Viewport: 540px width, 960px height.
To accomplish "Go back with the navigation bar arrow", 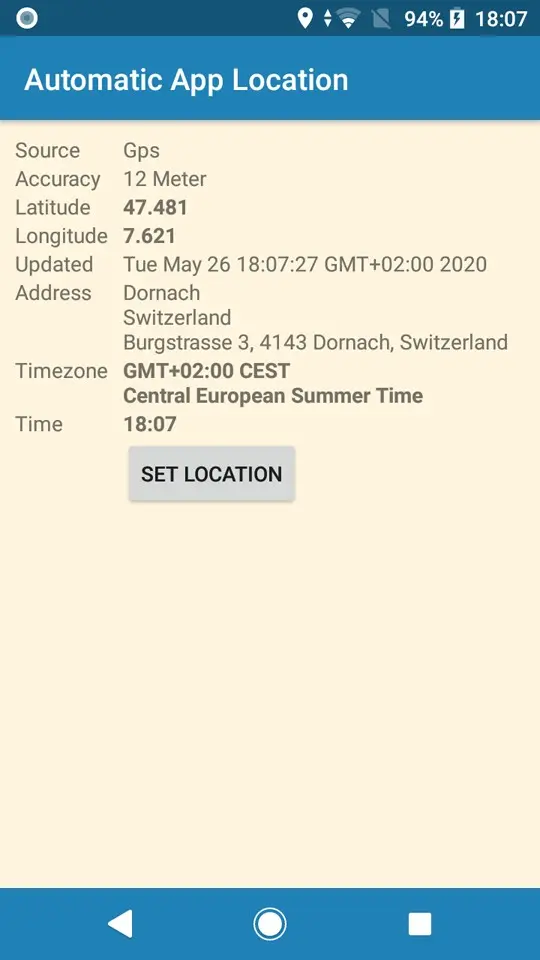I will (120, 923).
